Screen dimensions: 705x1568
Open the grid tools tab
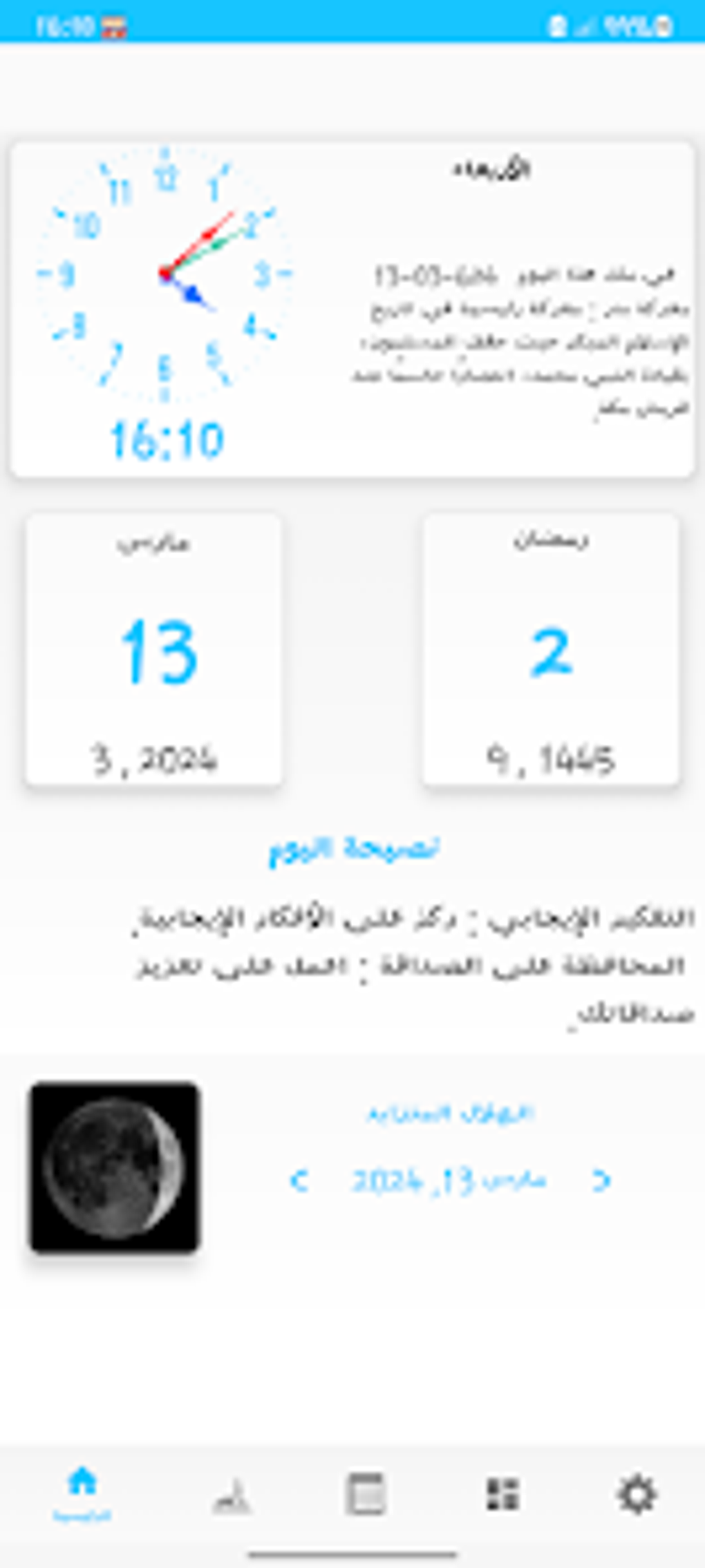[x=502, y=1493]
